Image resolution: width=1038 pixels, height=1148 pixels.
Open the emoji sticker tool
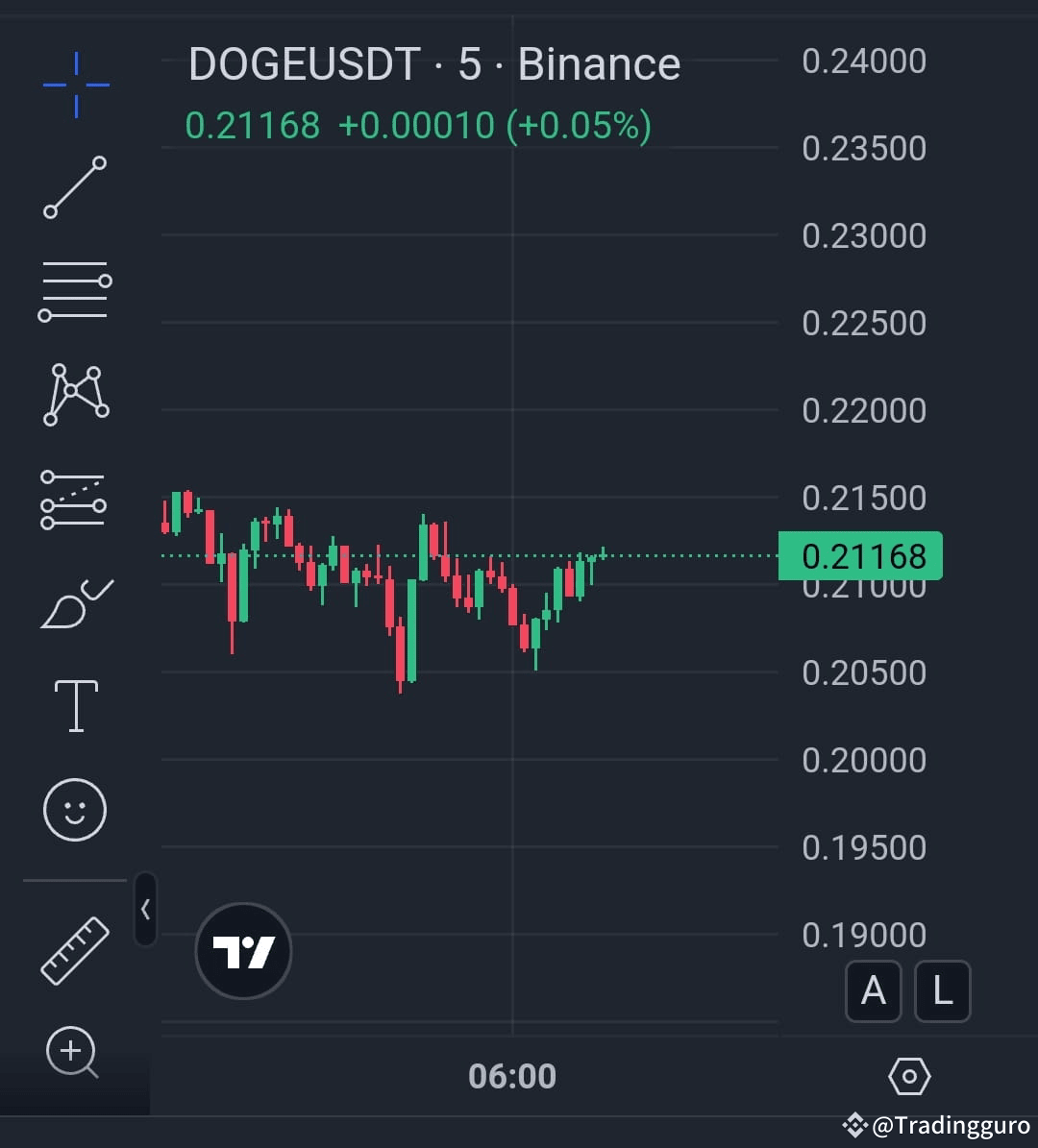[75, 809]
